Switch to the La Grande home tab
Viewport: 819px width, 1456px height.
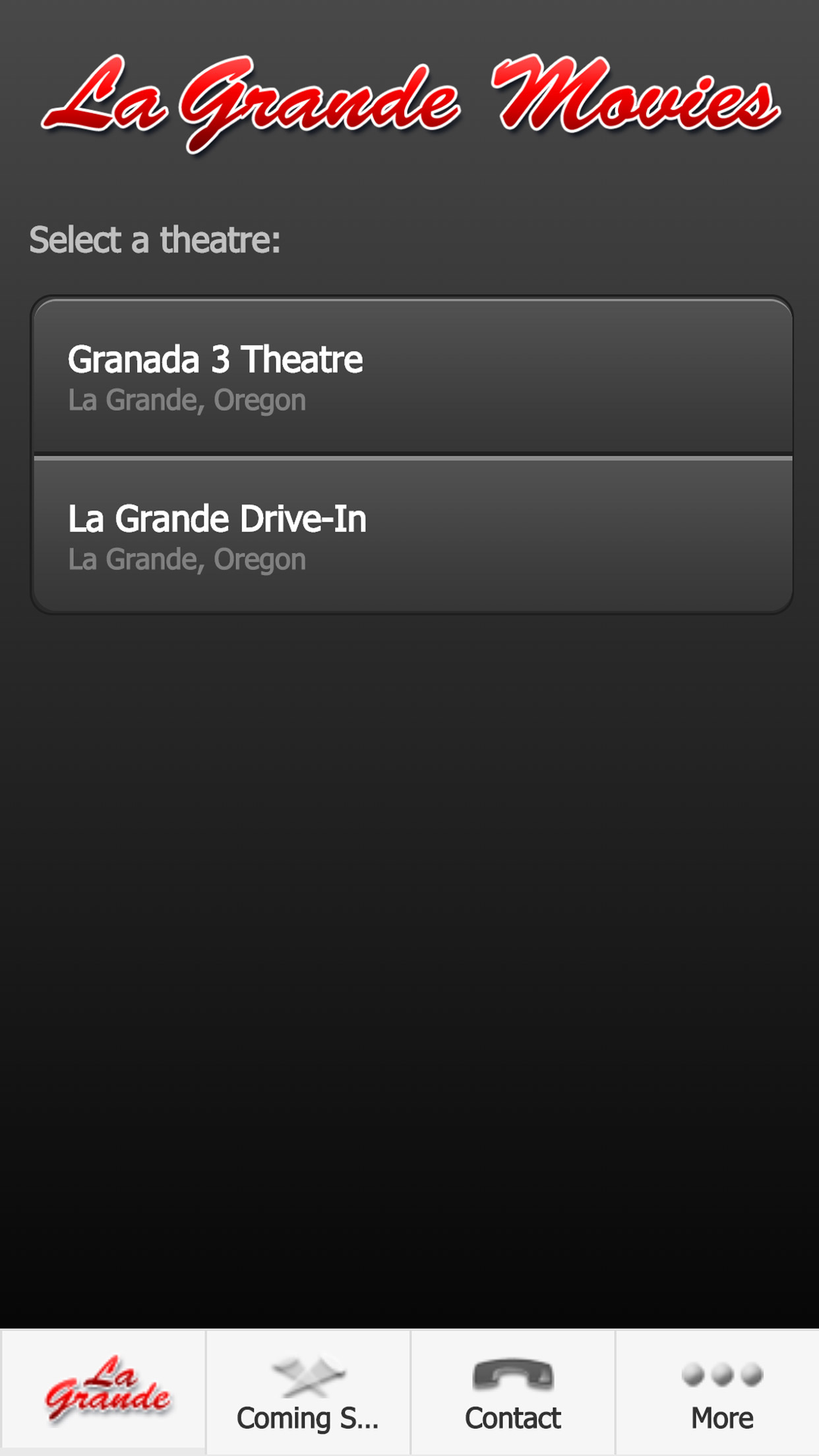(x=104, y=1391)
